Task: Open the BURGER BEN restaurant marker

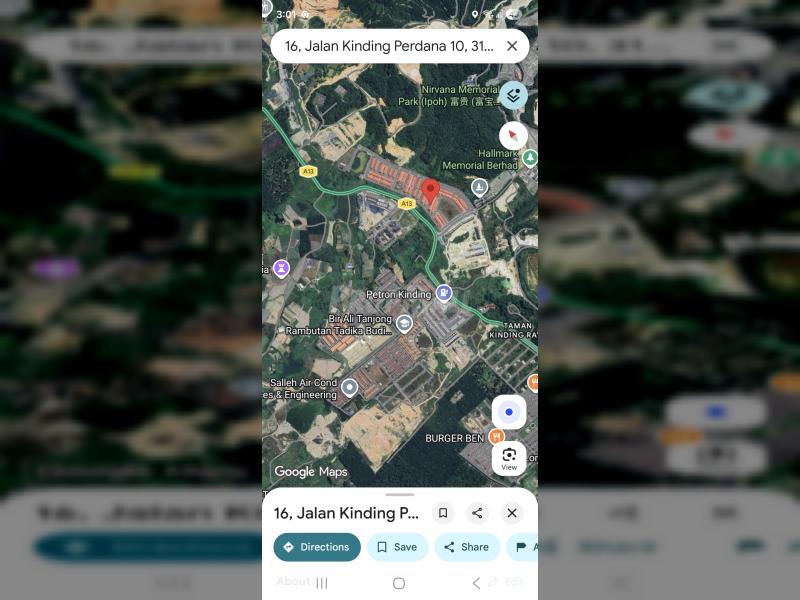Action: tap(496, 437)
